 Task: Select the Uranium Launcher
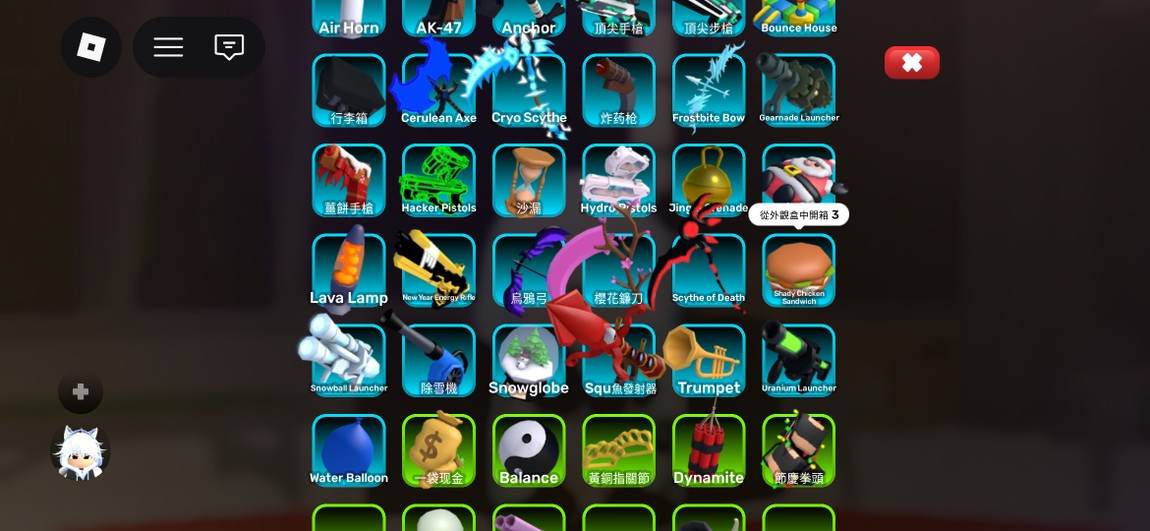coord(798,360)
